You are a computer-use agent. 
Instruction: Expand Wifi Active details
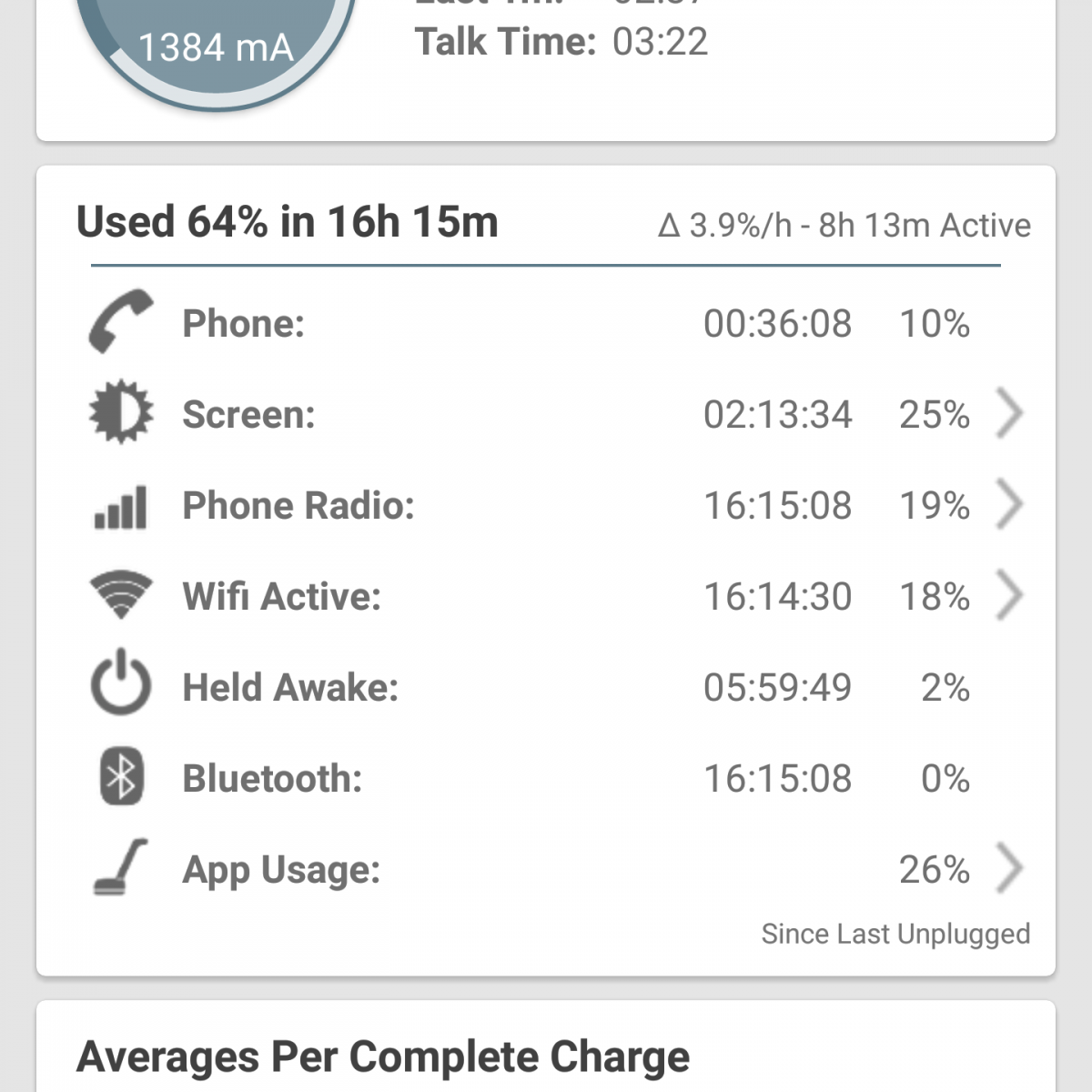pyautogui.click(x=1009, y=596)
